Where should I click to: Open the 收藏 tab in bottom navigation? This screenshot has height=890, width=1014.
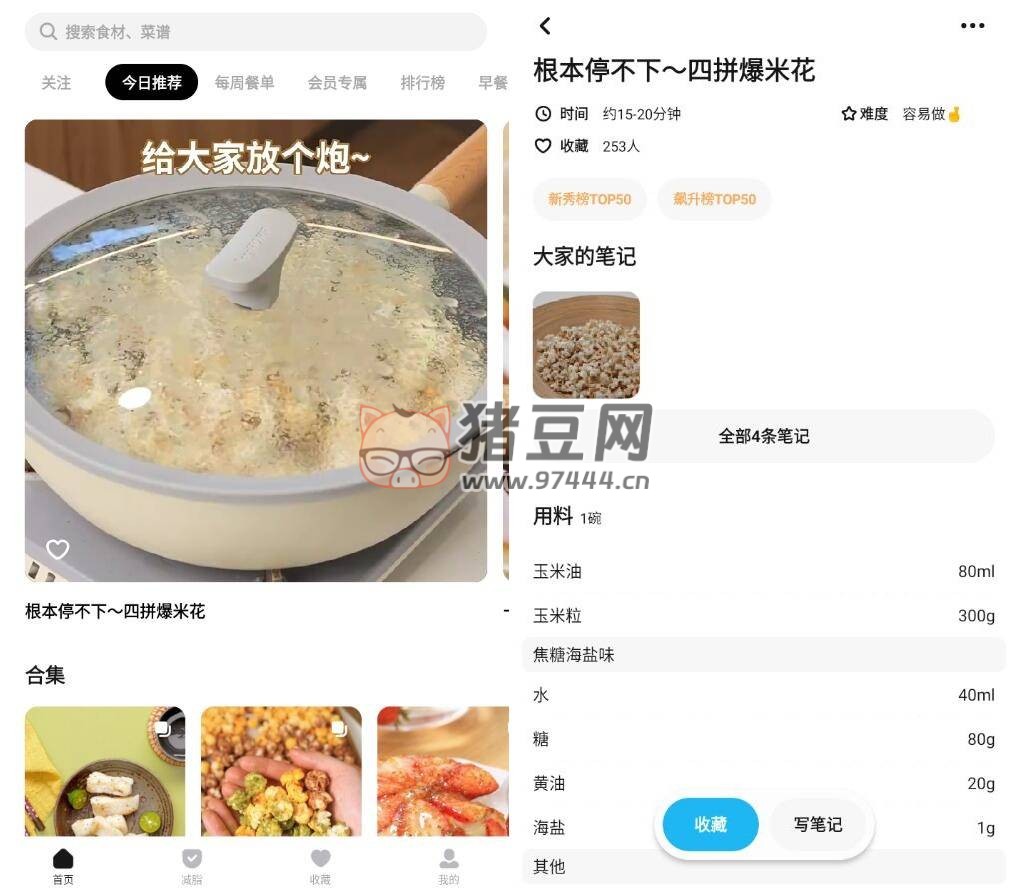click(320, 865)
